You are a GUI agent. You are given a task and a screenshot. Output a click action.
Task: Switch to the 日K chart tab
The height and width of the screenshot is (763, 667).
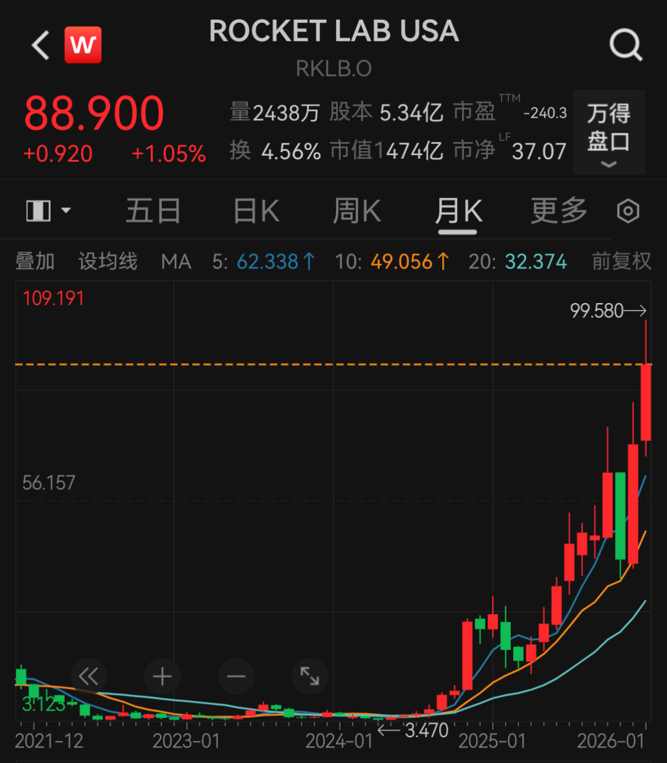[256, 211]
